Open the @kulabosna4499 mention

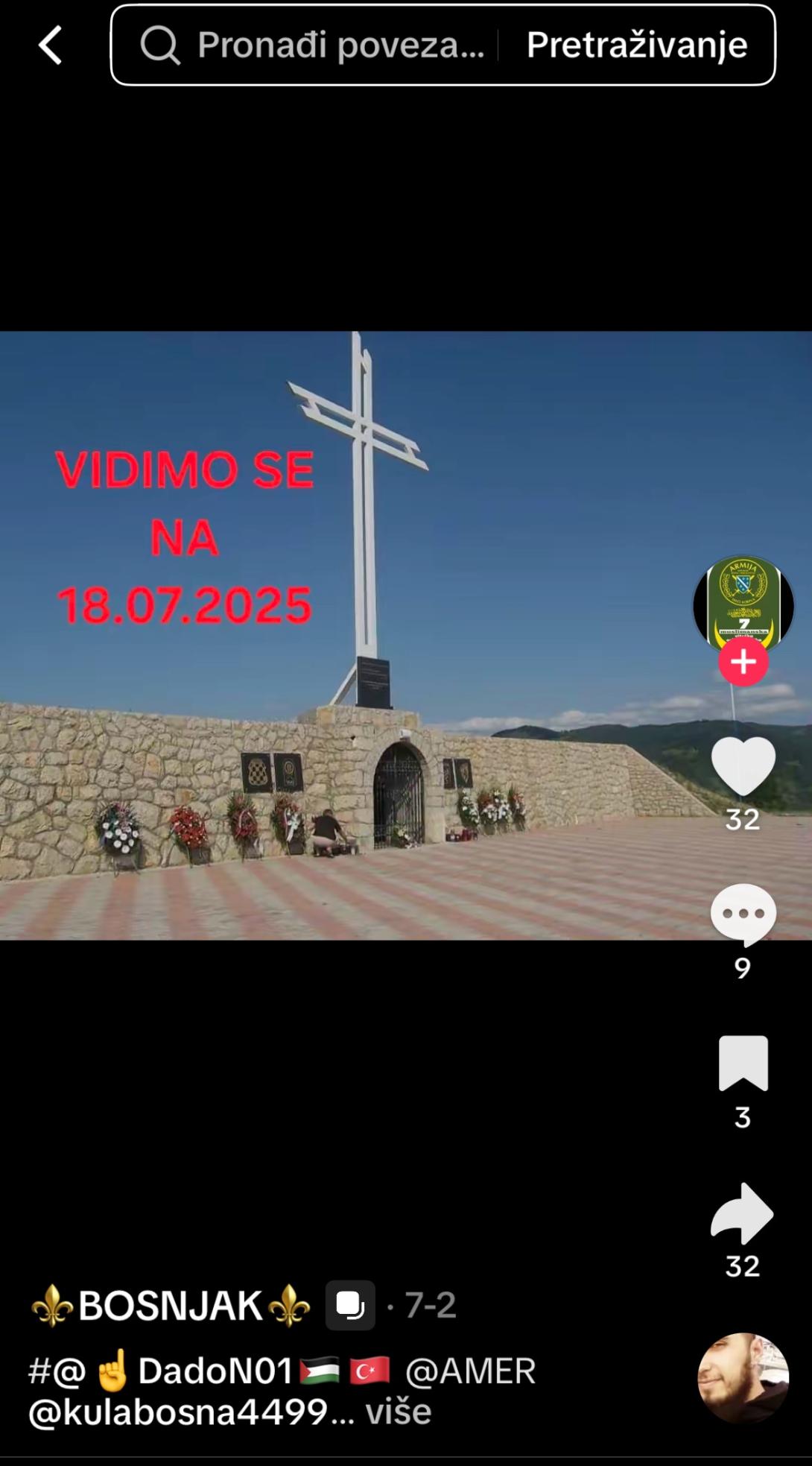tap(177, 1412)
